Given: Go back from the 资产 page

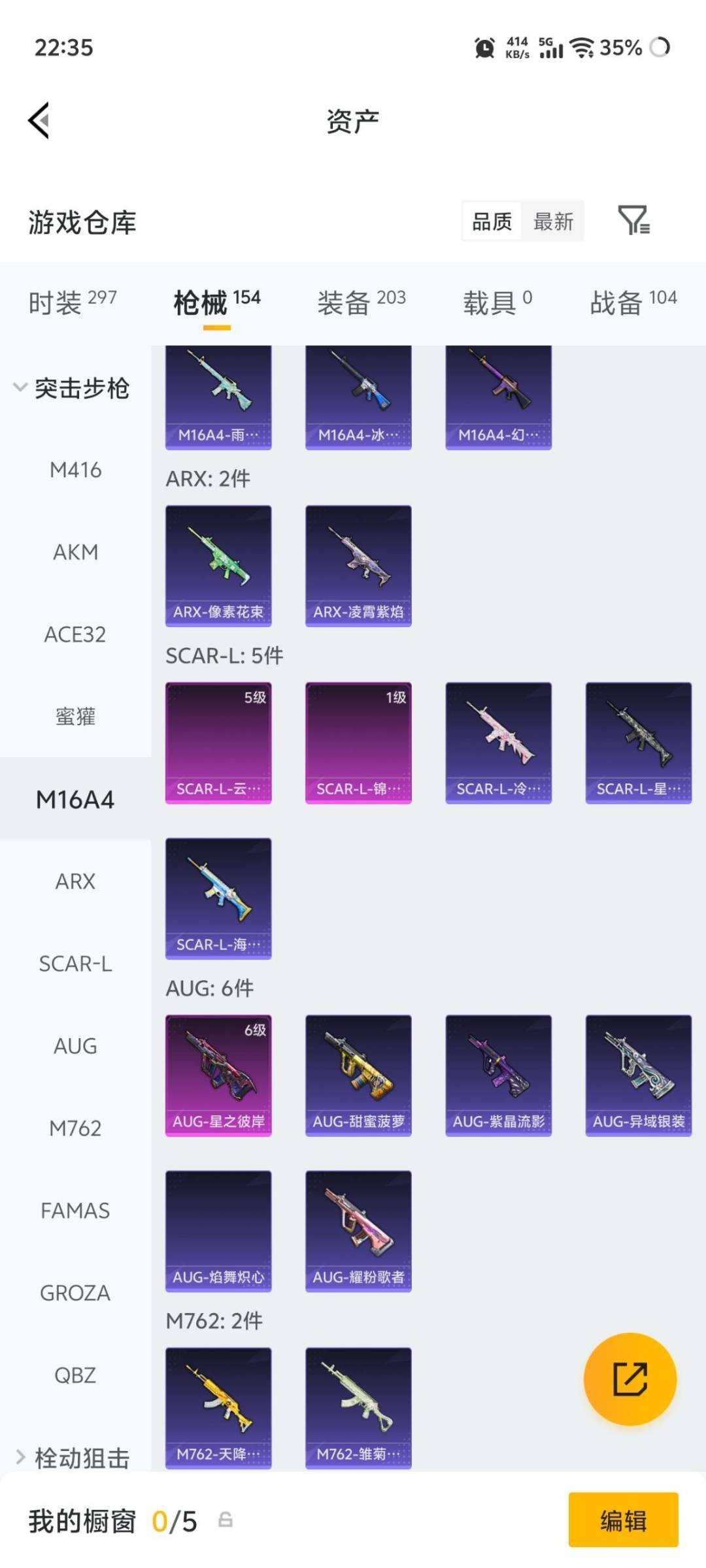Looking at the screenshot, I should (39, 120).
